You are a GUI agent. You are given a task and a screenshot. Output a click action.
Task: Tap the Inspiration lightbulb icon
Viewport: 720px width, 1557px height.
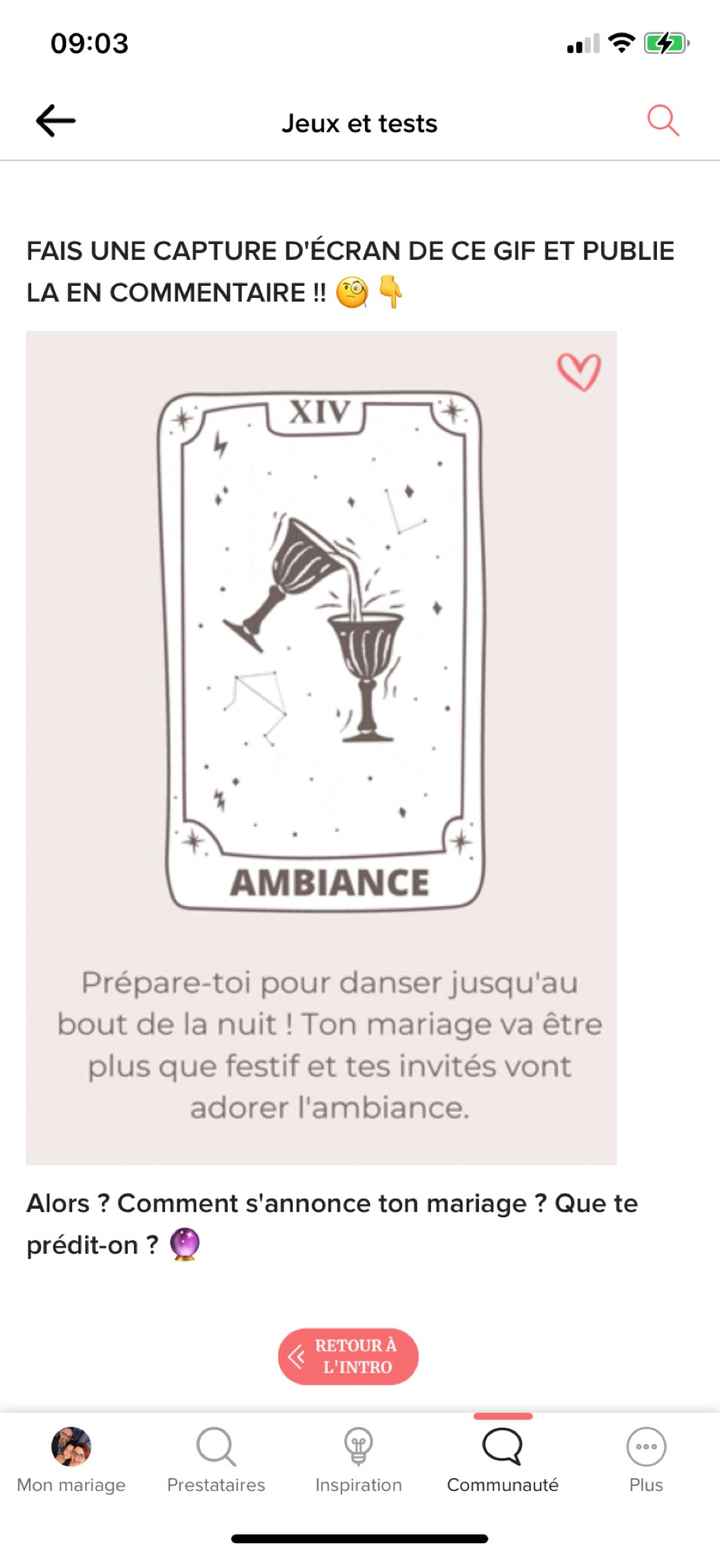pyautogui.click(x=359, y=1444)
